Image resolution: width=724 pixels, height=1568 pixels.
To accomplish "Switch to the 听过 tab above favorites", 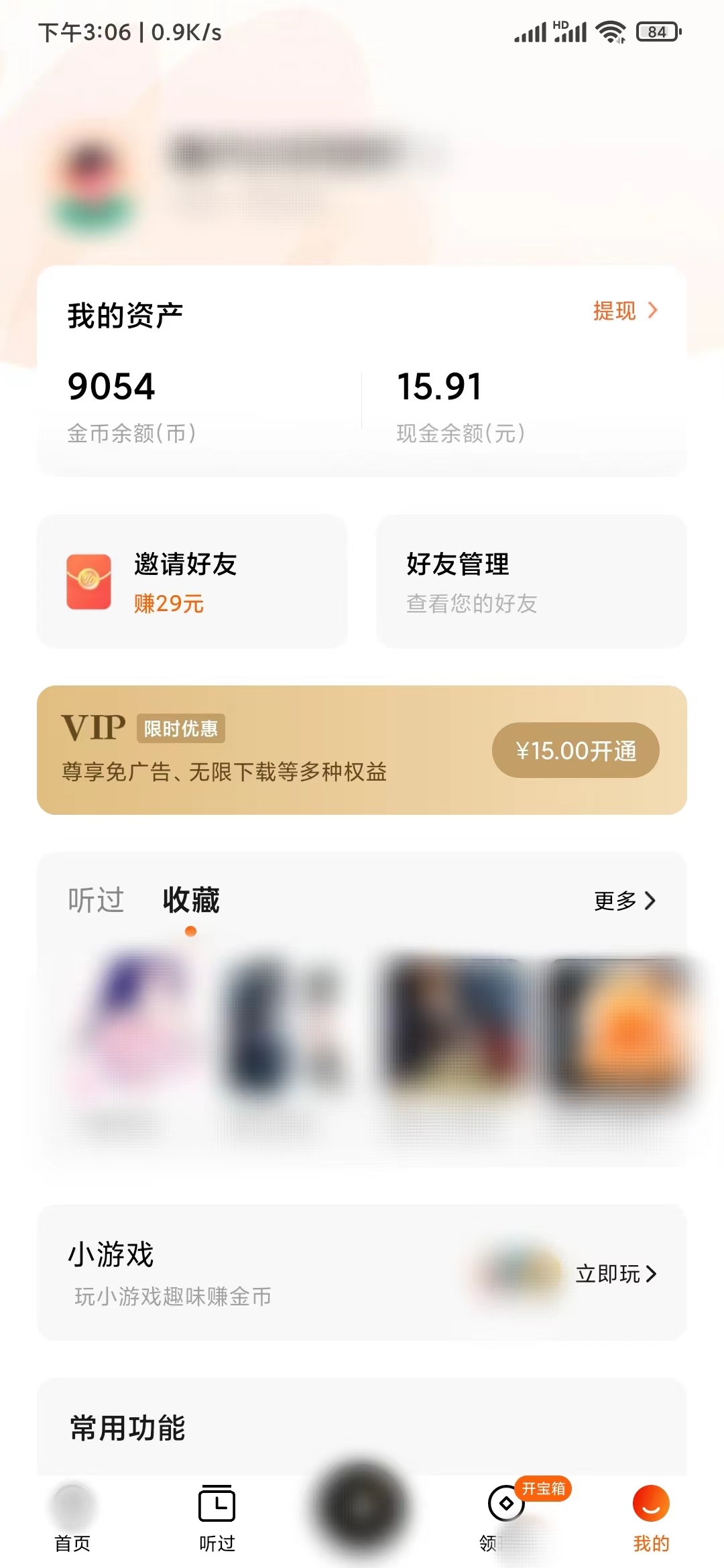I will click(95, 901).
